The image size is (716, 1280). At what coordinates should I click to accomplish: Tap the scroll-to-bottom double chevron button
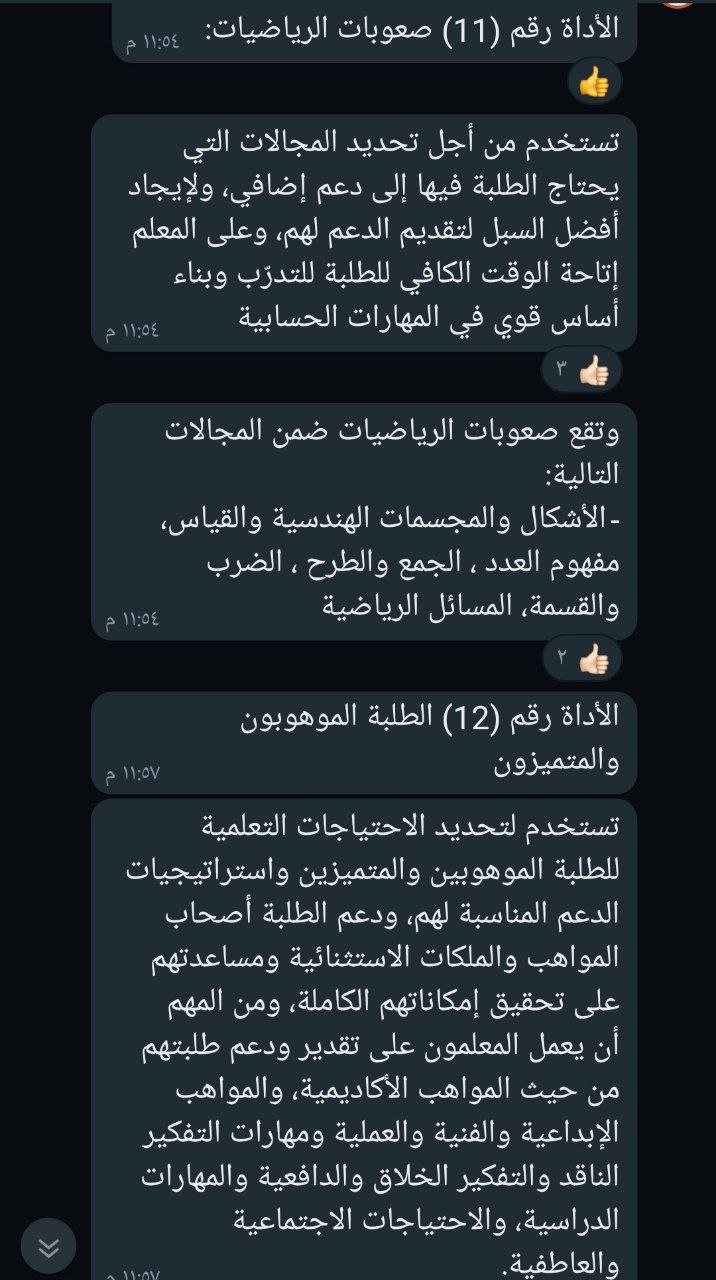(48, 1246)
